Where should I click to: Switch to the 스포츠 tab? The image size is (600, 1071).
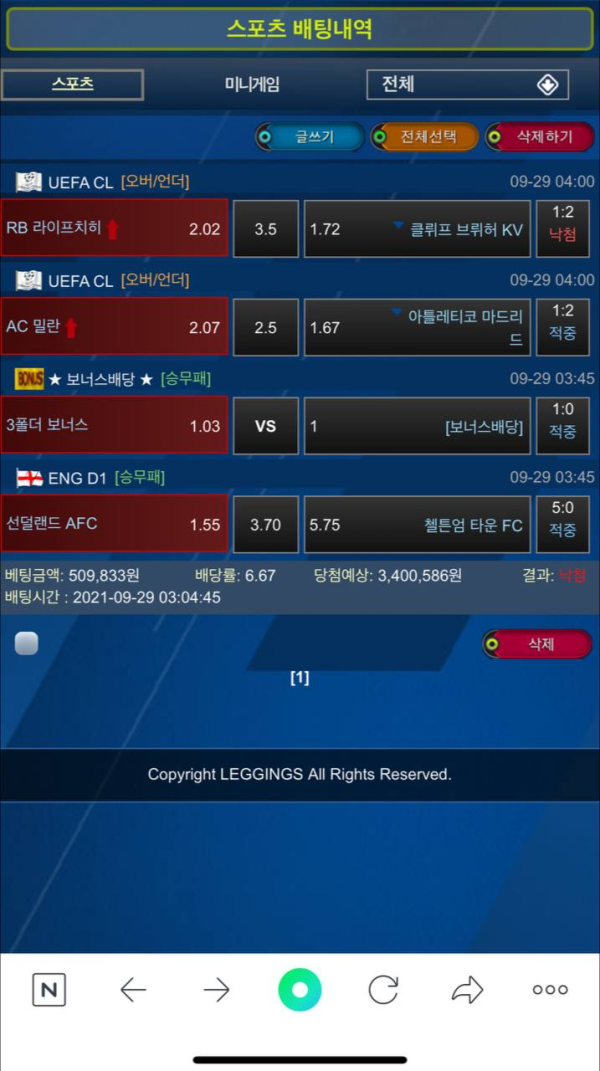pyautogui.click(x=72, y=84)
